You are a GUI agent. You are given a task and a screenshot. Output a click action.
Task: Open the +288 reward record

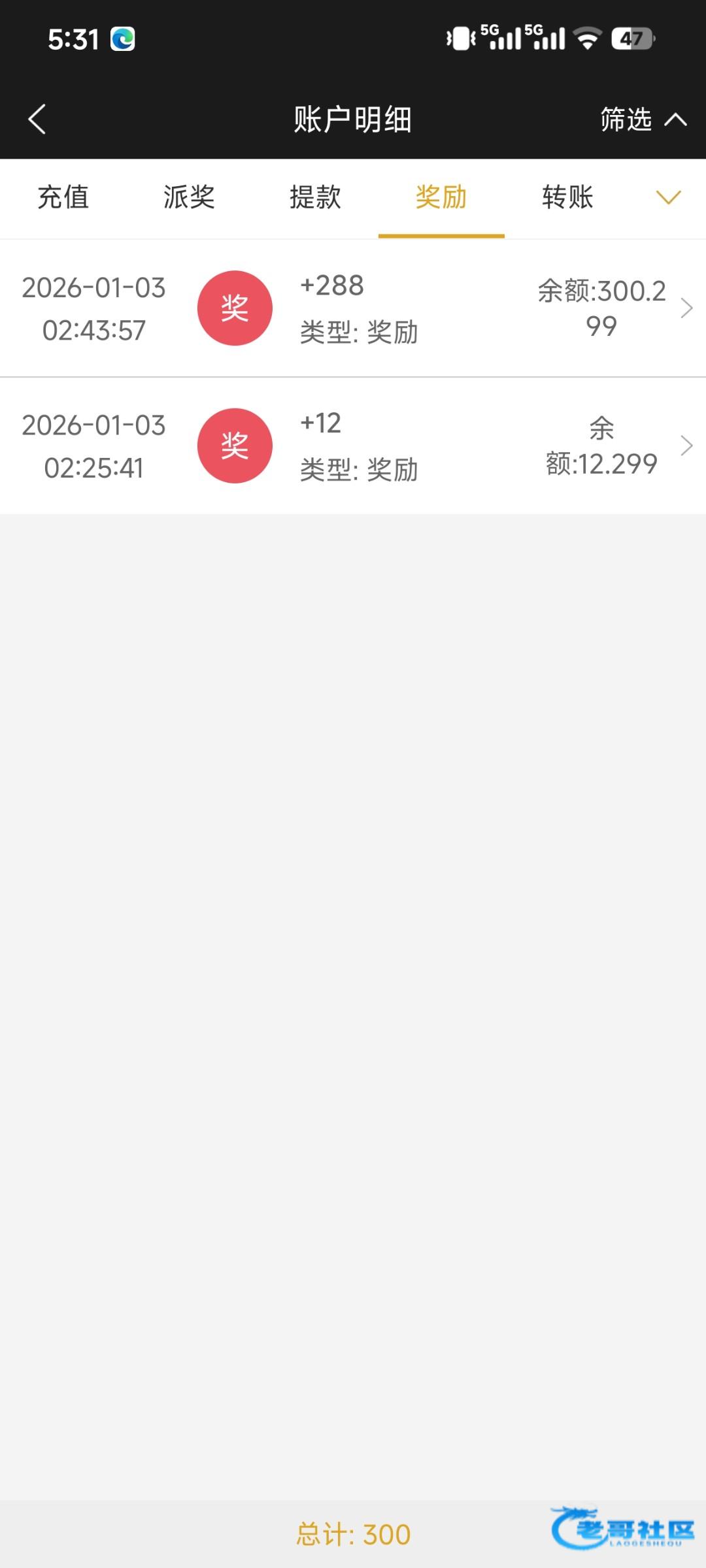pos(353,308)
